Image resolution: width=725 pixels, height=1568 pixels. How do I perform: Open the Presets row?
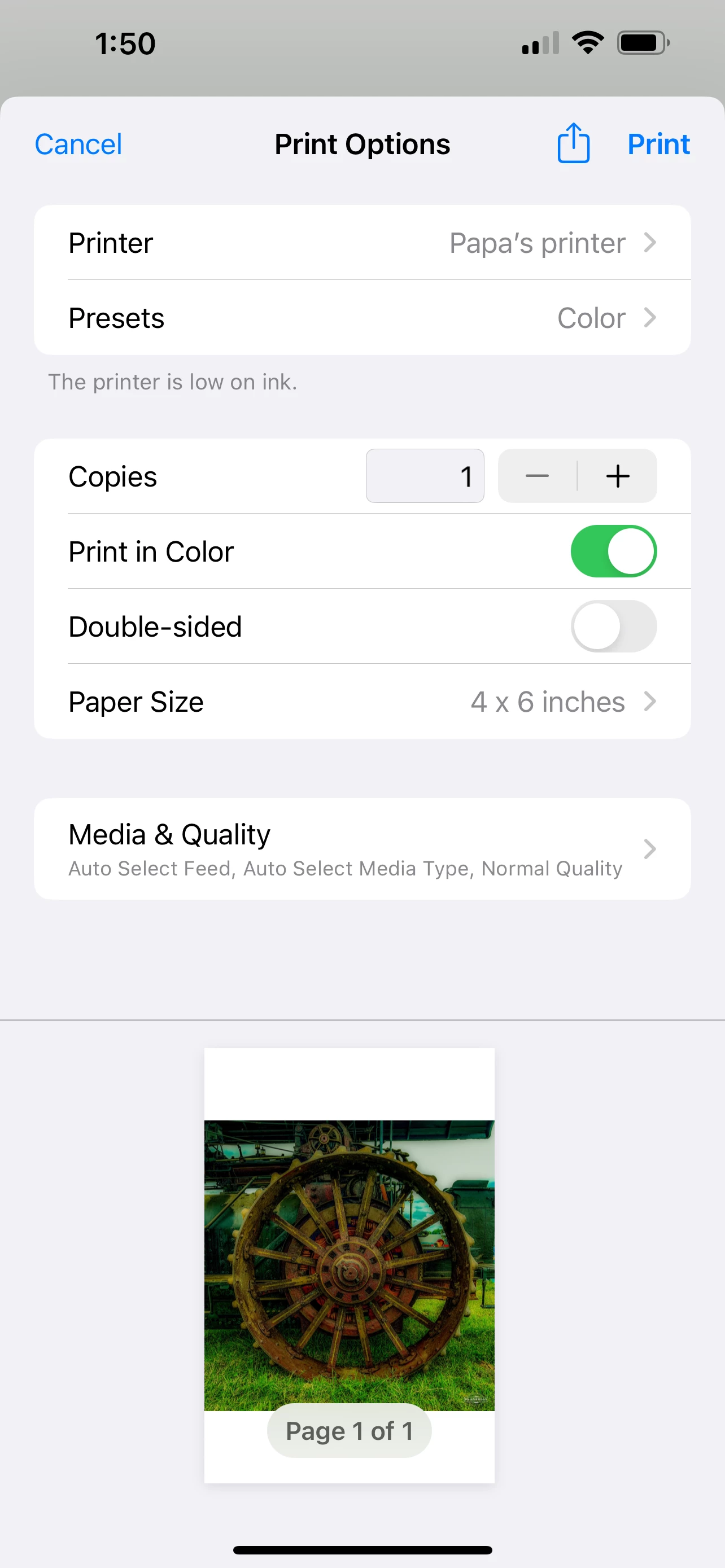click(x=362, y=318)
